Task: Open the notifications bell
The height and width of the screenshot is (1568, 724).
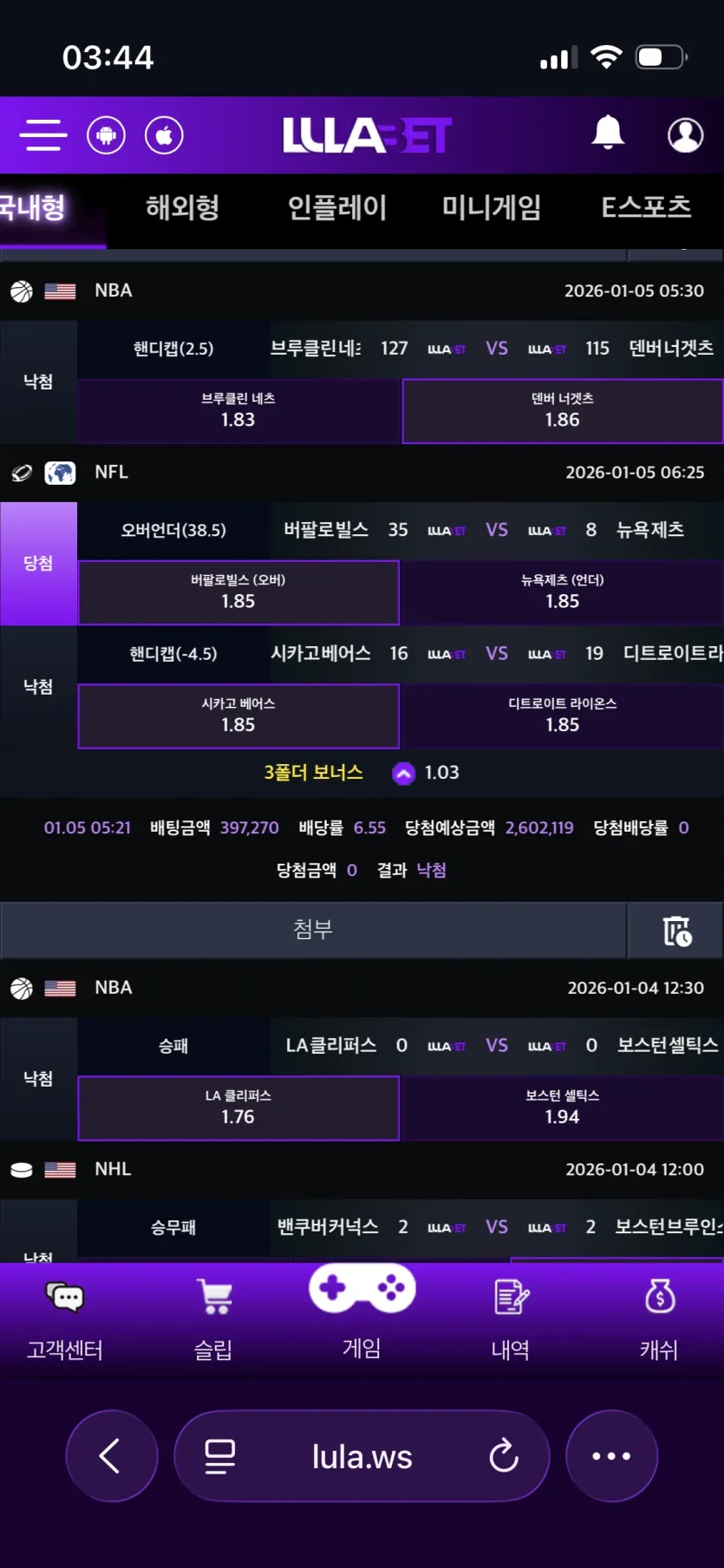Action: [x=608, y=133]
